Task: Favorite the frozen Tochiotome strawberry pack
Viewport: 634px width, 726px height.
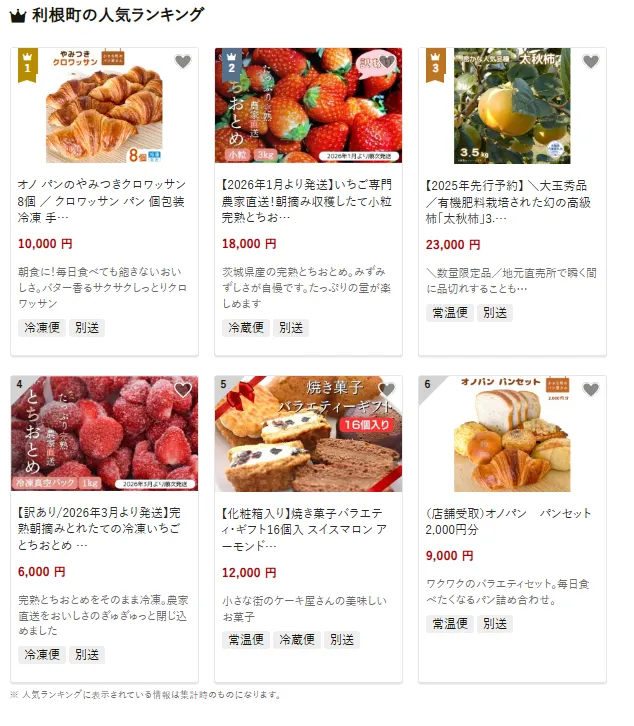Action: click(x=182, y=390)
